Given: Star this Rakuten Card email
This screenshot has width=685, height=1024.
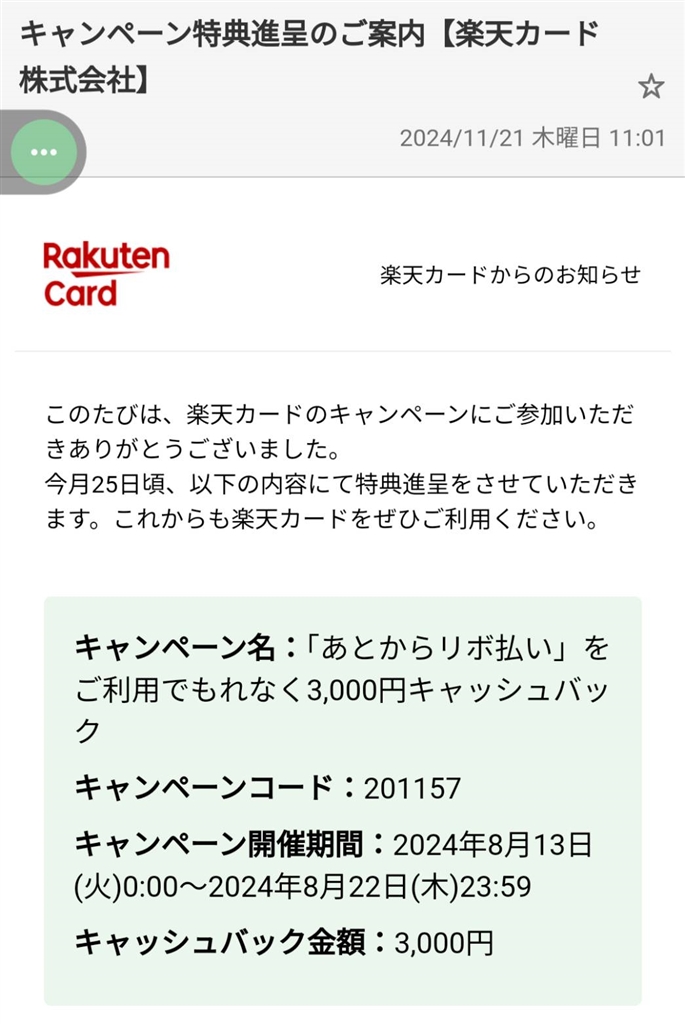Looking at the screenshot, I should (651, 87).
